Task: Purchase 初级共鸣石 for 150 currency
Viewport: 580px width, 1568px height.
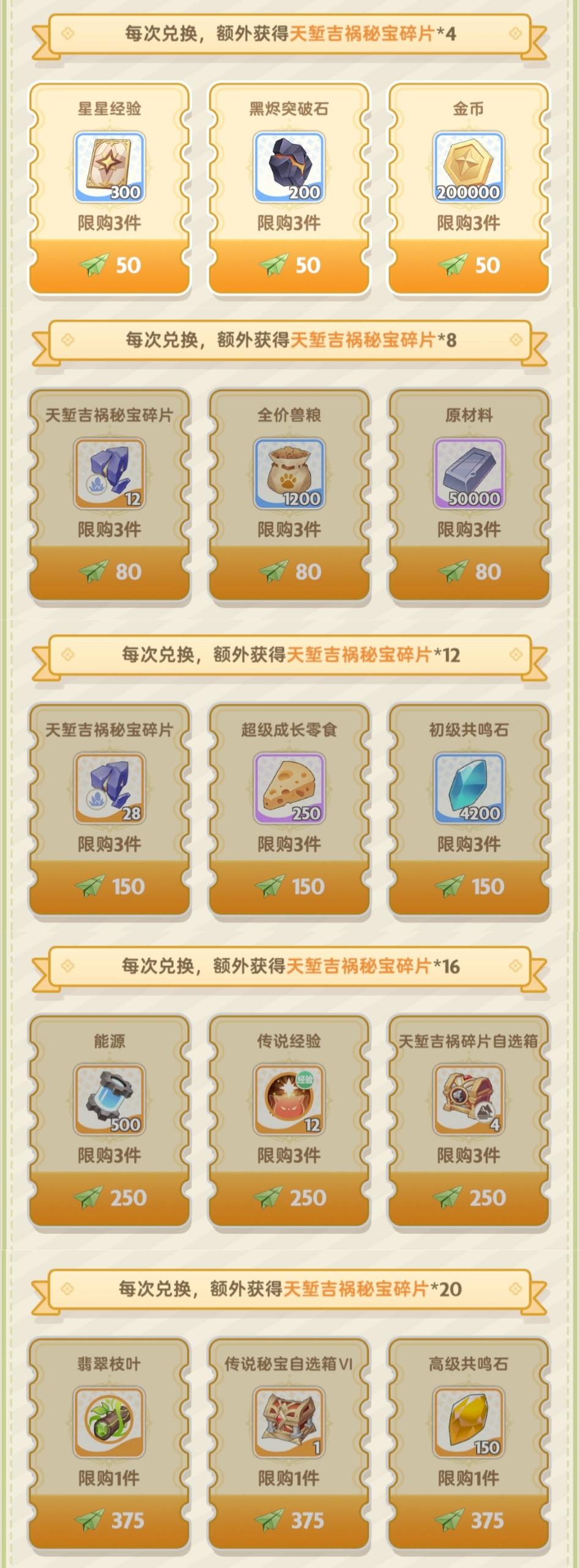Action: [468, 886]
